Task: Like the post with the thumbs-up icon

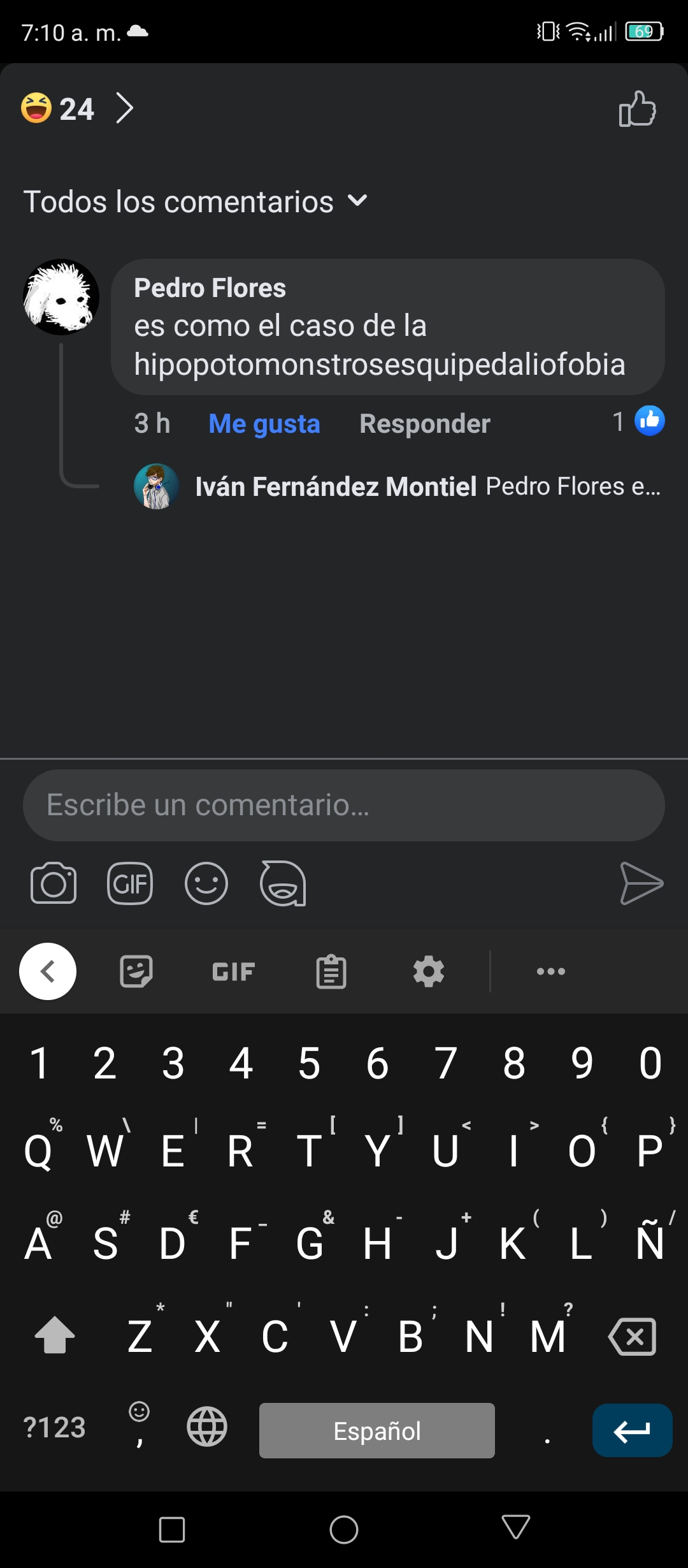Action: tap(637, 108)
